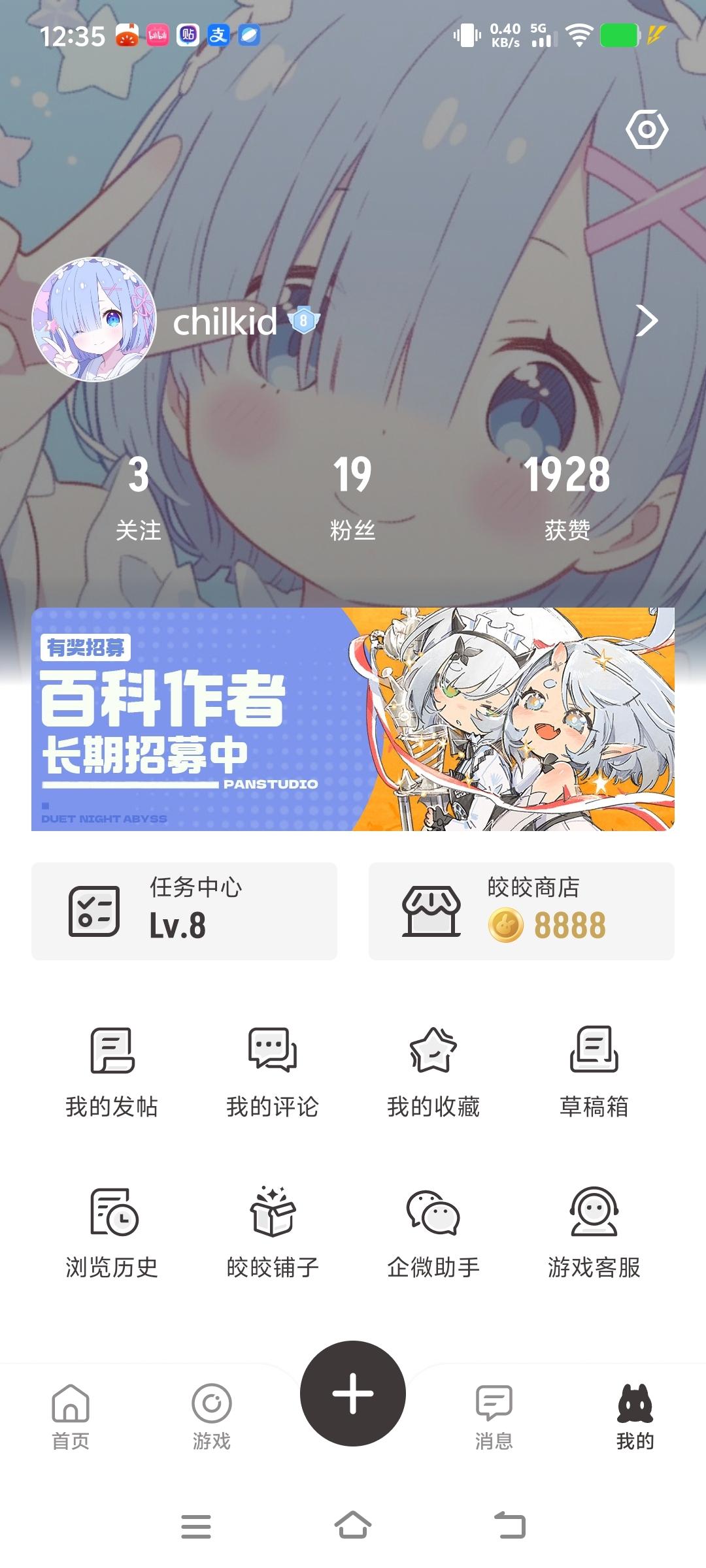Open 我的评论
This screenshot has width=706, height=1568.
(273, 1072)
